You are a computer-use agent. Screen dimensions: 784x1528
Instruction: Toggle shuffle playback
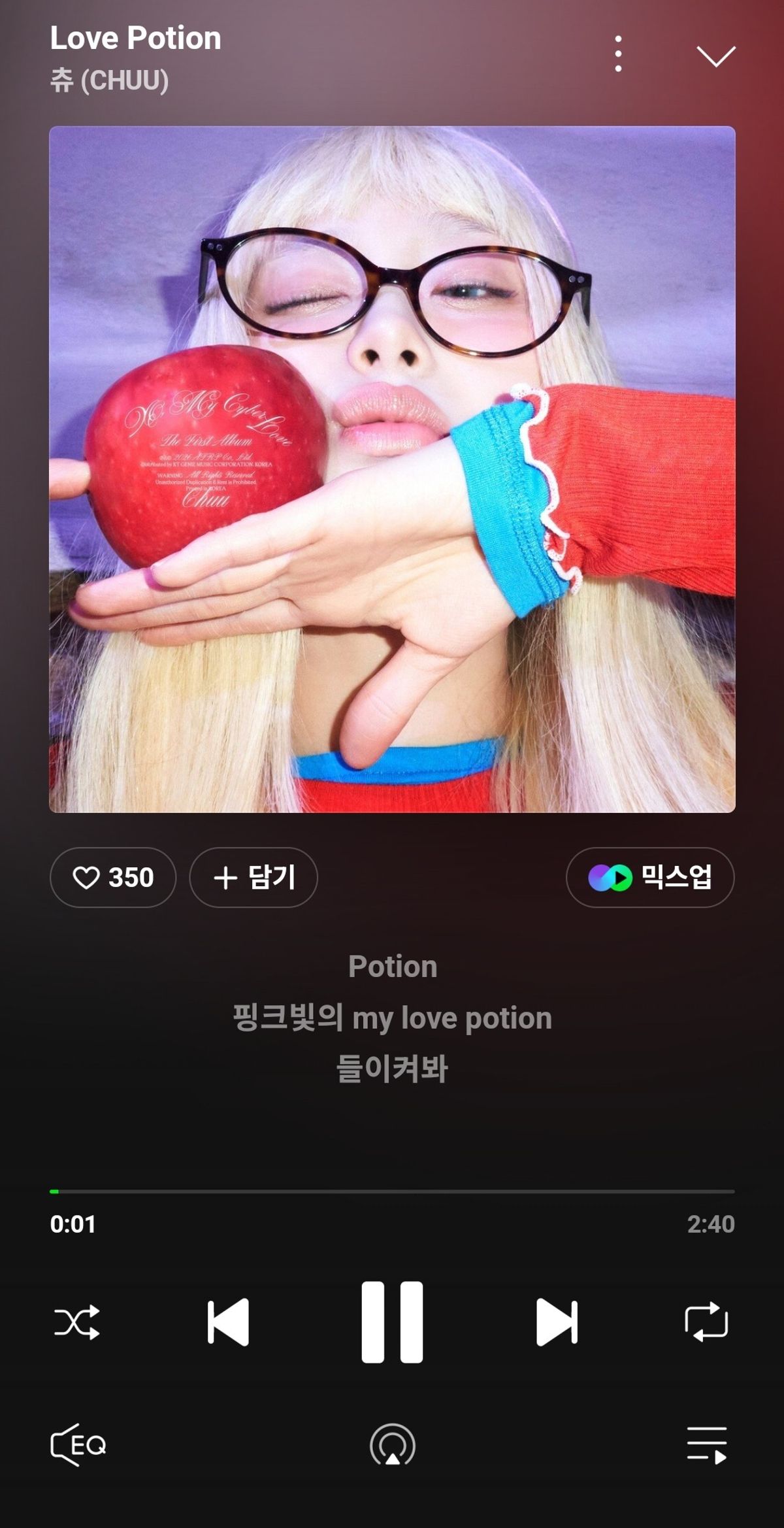tap(77, 1322)
